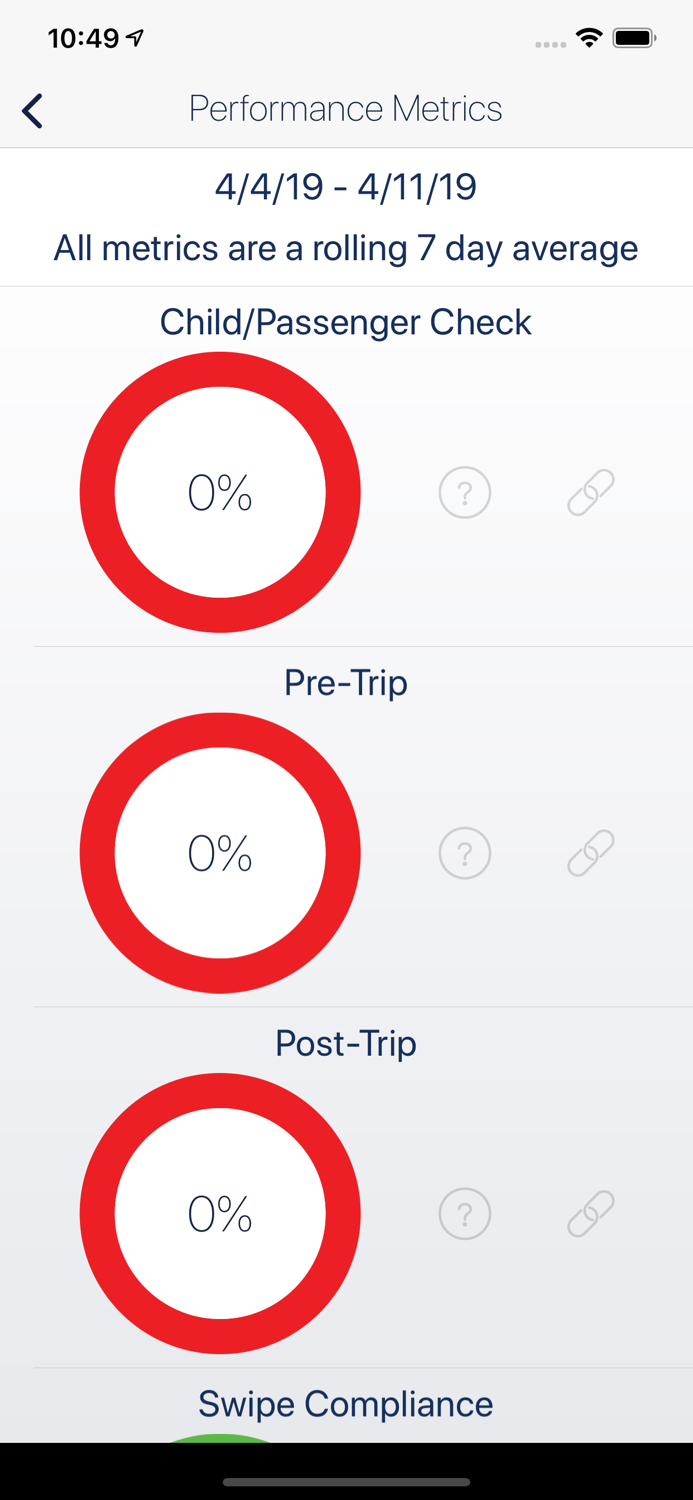Show help info for Pre-Trip metric
This screenshot has height=1500, width=693.
pos(465,853)
